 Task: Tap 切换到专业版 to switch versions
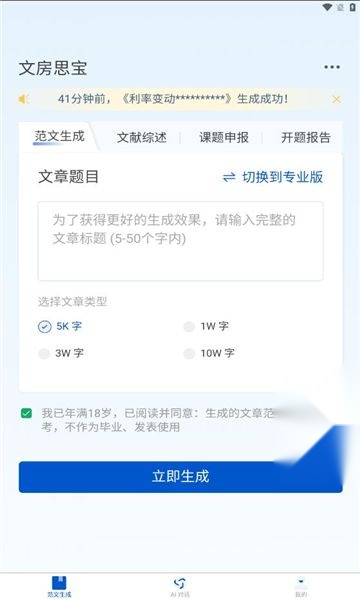click(272, 177)
